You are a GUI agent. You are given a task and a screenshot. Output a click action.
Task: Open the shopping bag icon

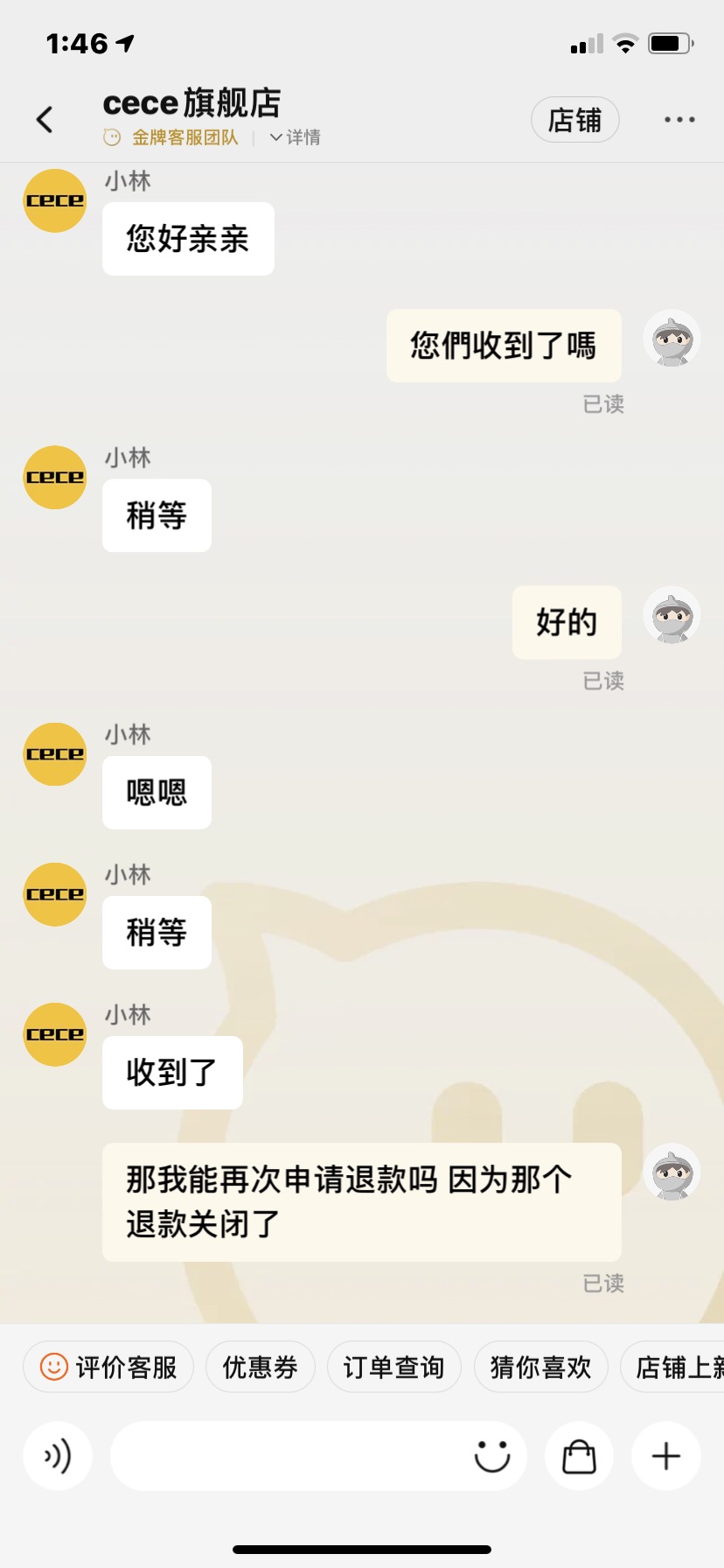[x=579, y=1456]
